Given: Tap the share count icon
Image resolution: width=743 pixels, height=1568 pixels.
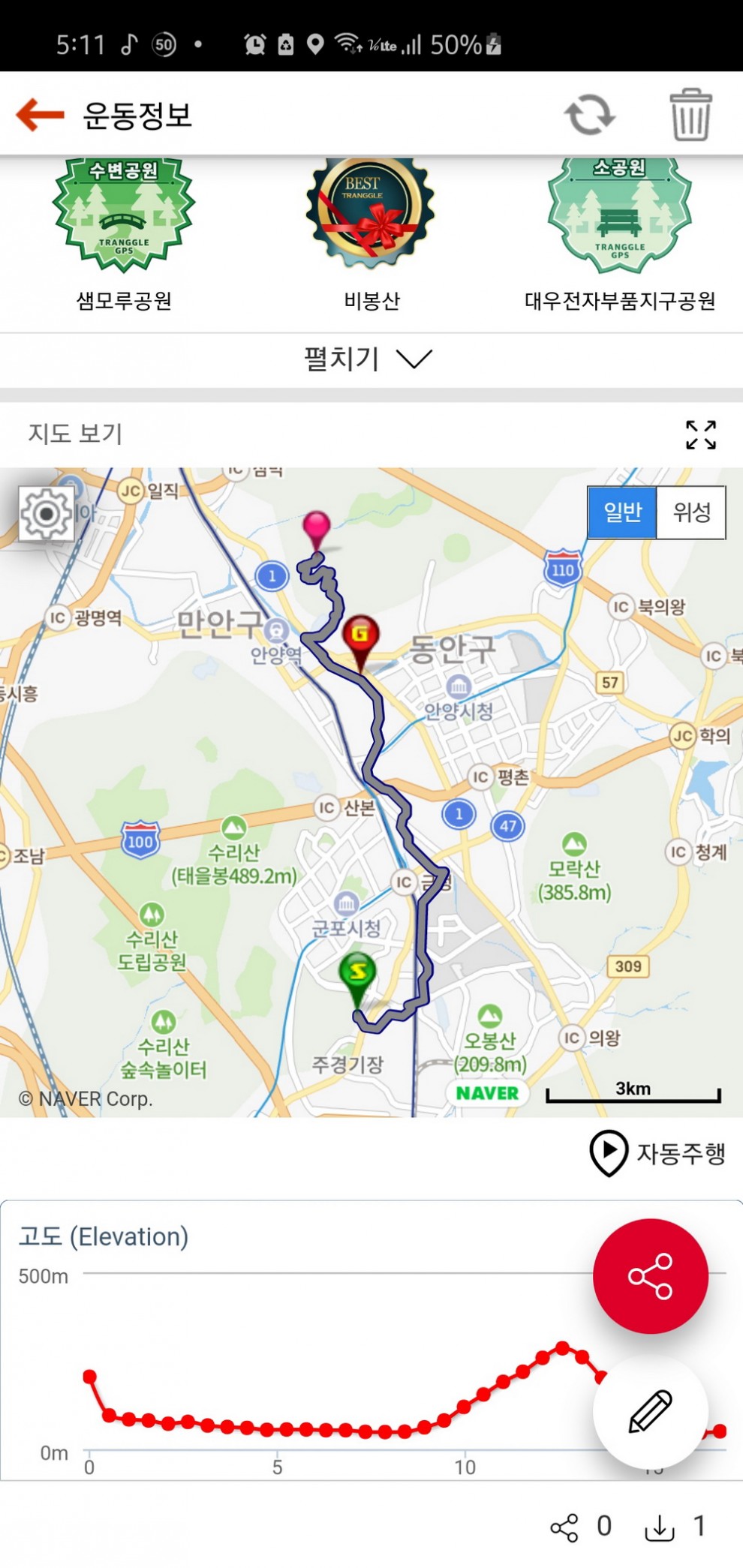Looking at the screenshot, I should (564, 1527).
